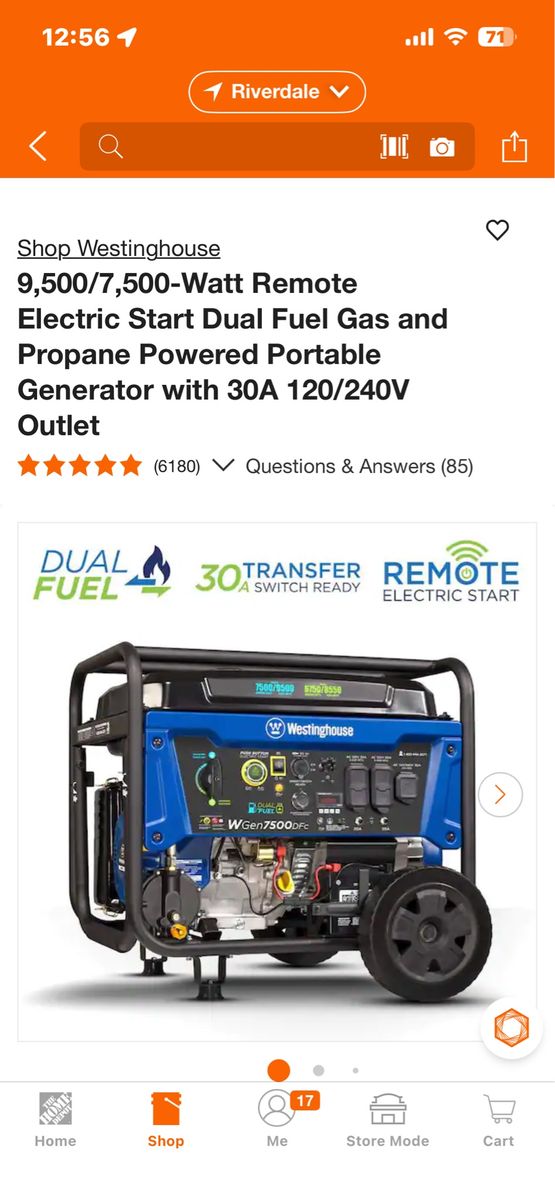View Questions & Answers (85)
This screenshot has width=555, height=1200.
[x=359, y=466]
